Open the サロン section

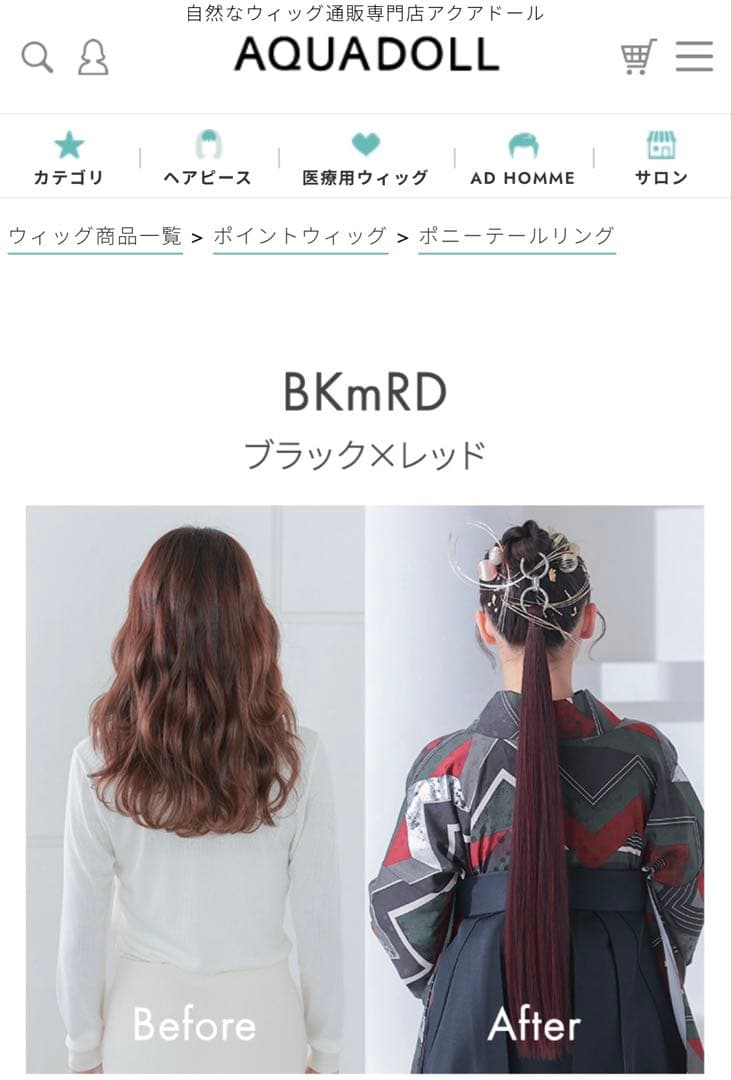[x=661, y=159]
